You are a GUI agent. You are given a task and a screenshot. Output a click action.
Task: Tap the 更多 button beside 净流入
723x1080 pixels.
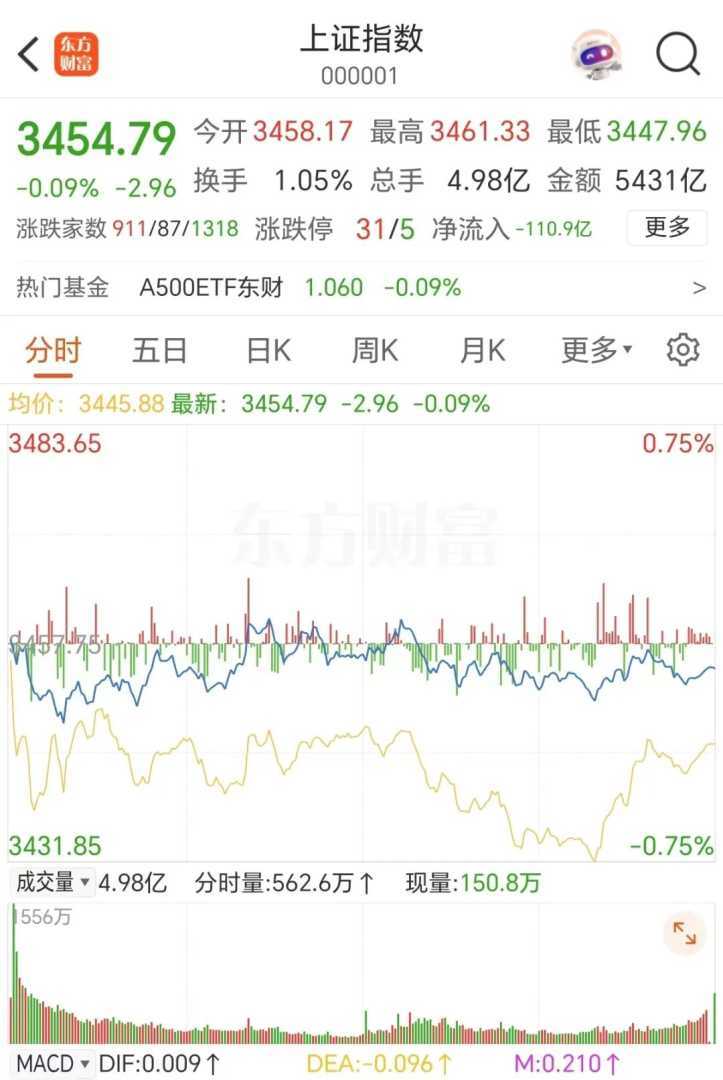[x=667, y=228]
